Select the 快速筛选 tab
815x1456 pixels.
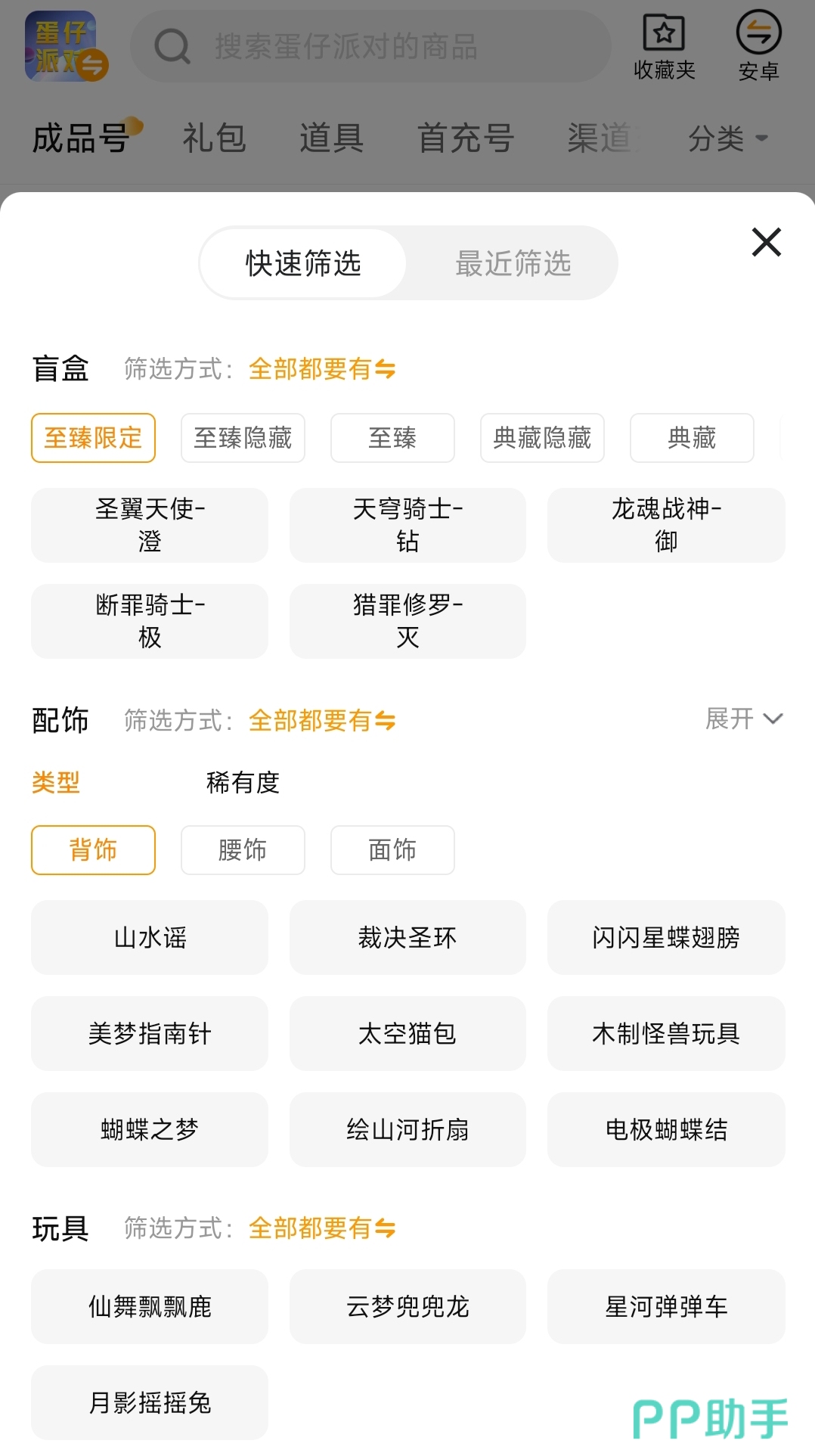(x=303, y=263)
